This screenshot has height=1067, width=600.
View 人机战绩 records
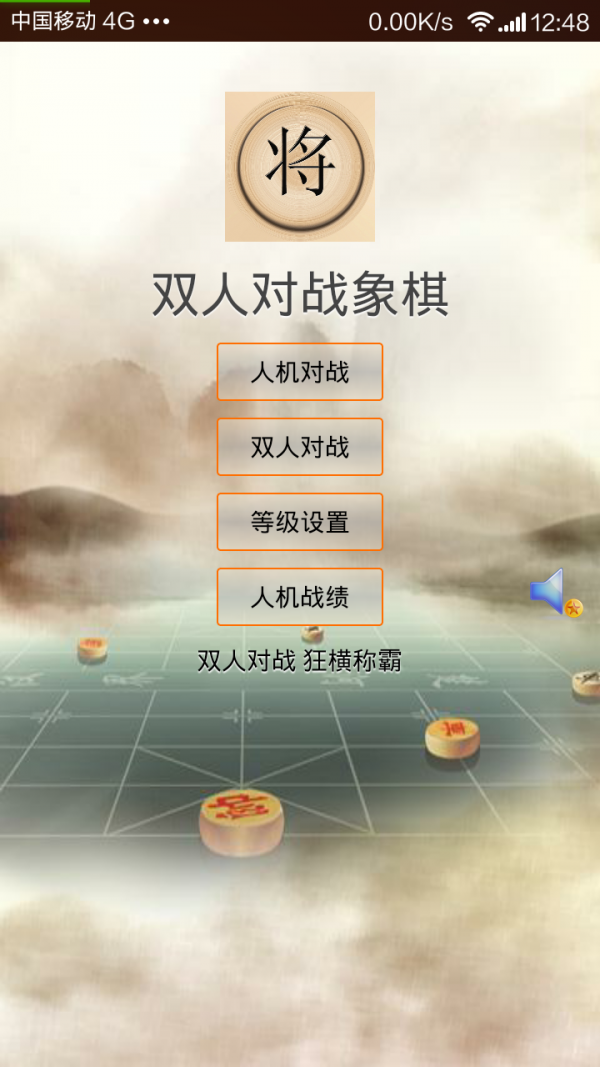coord(300,597)
